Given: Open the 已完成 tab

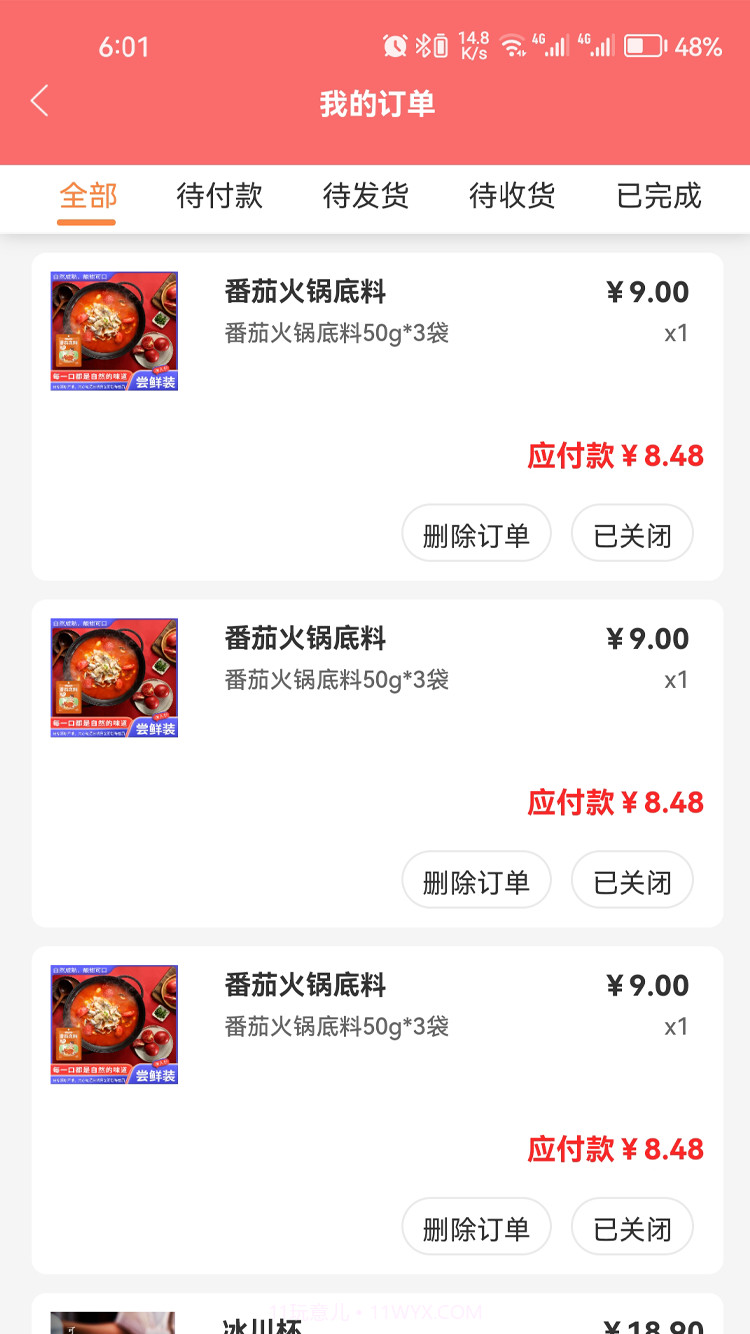Looking at the screenshot, I should click(x=658, y=197).
